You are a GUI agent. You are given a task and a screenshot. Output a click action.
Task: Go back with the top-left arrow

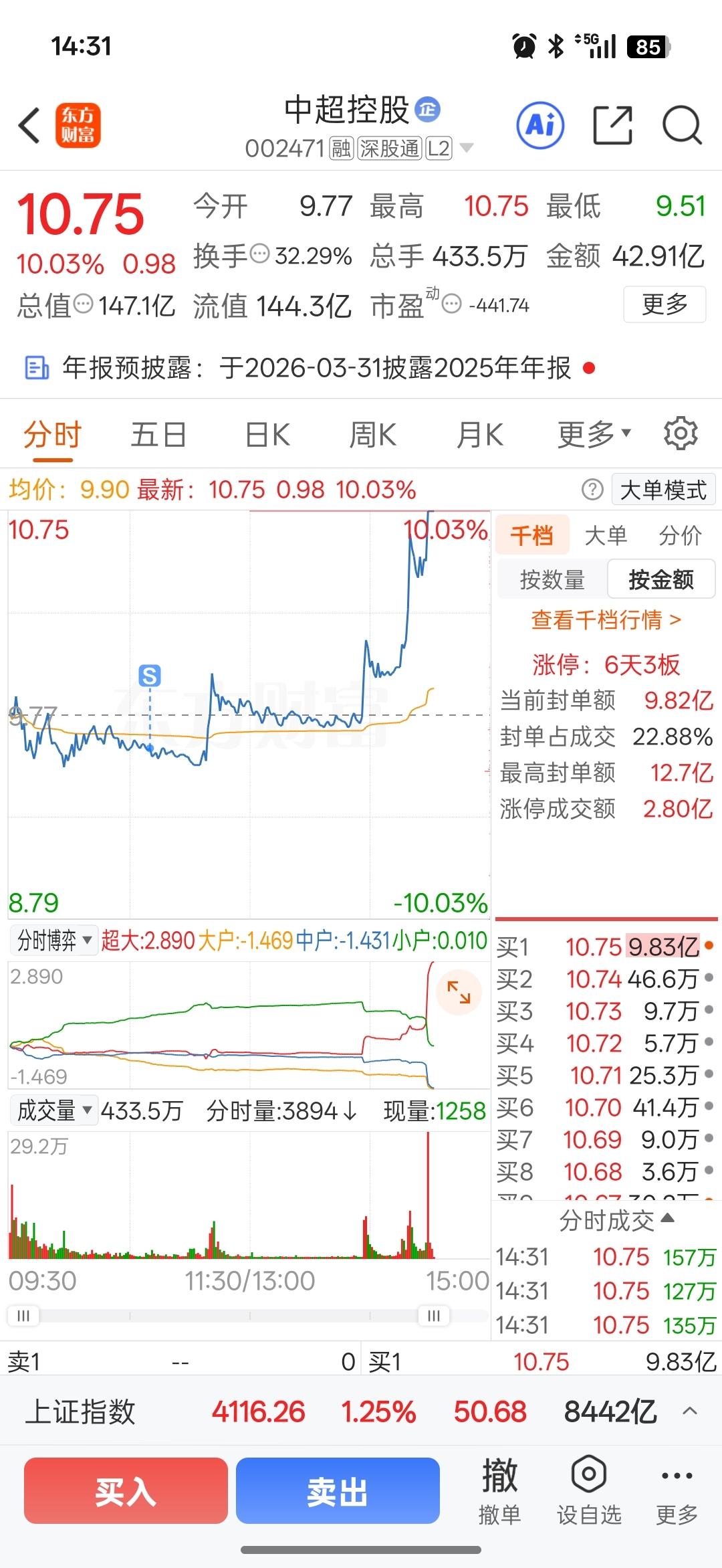30,125
